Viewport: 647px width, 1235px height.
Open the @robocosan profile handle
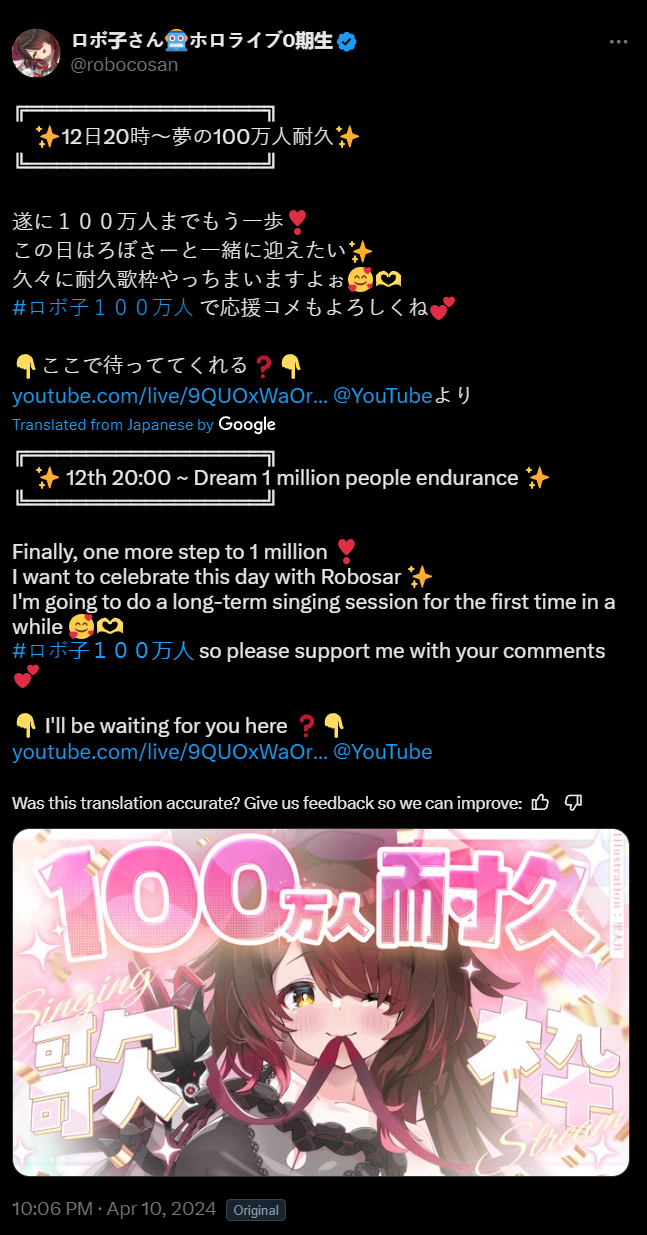124,64
